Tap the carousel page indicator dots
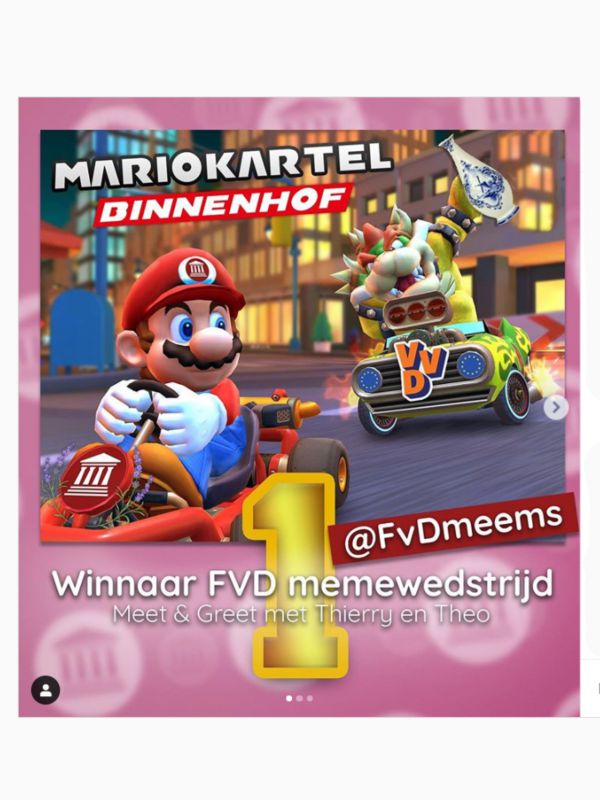The width and height of the screenshot is (600, 800). (300, 698)
